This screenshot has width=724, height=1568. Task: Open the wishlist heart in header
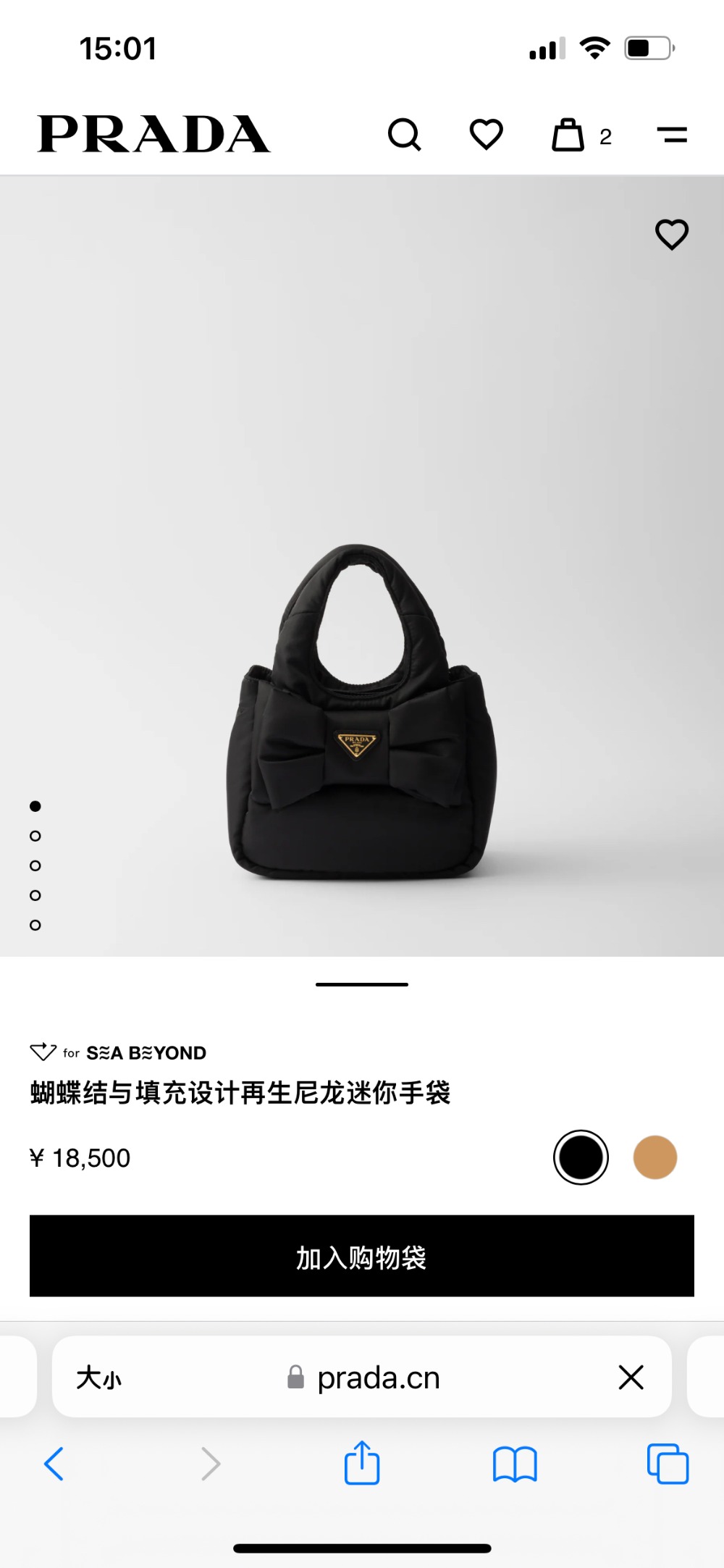[486, 135]
